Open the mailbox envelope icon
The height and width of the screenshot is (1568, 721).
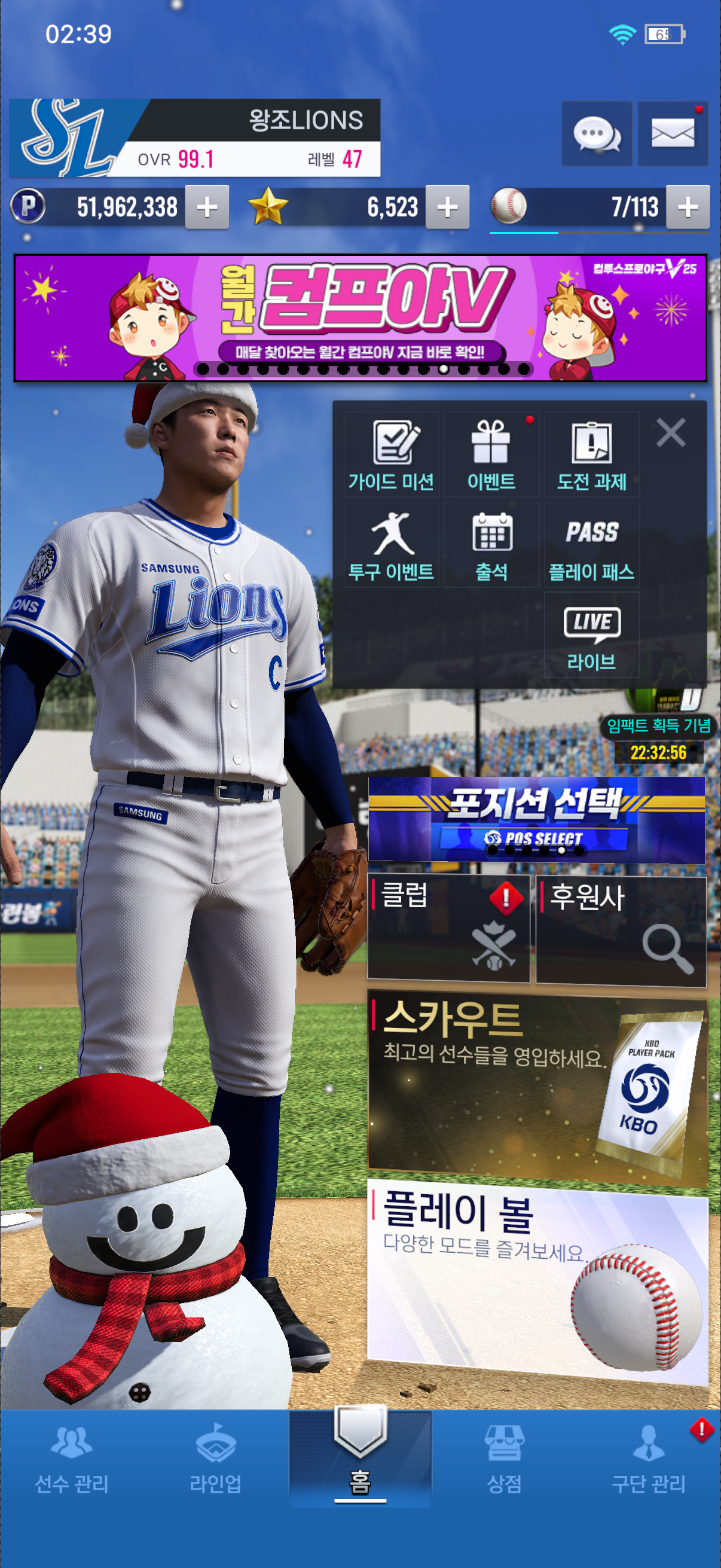coord(673,133)
